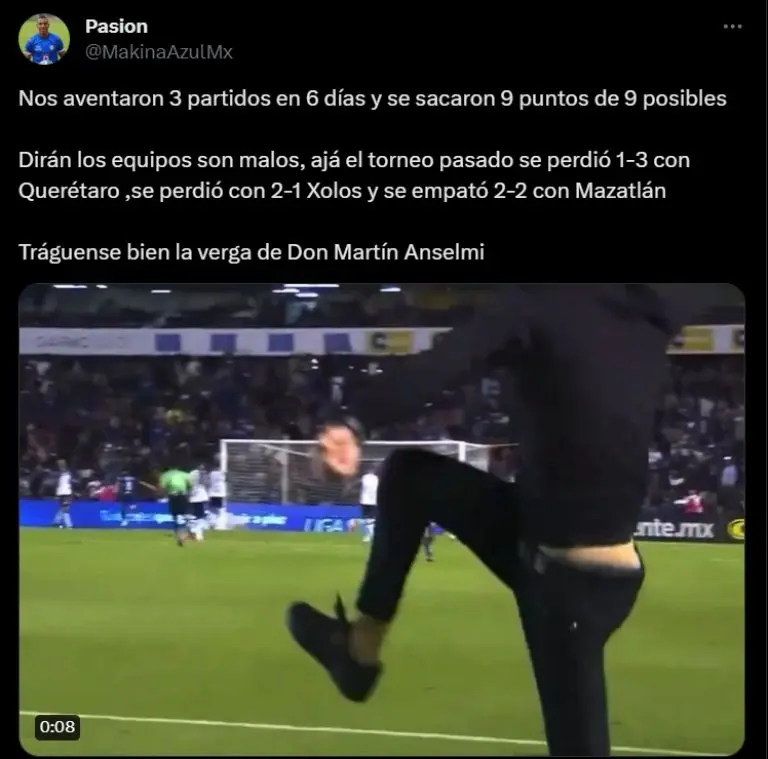The width and height of the screenshot is (768, 759).
Task: Open the Pasion profile picture
Action: click(44, 39)
